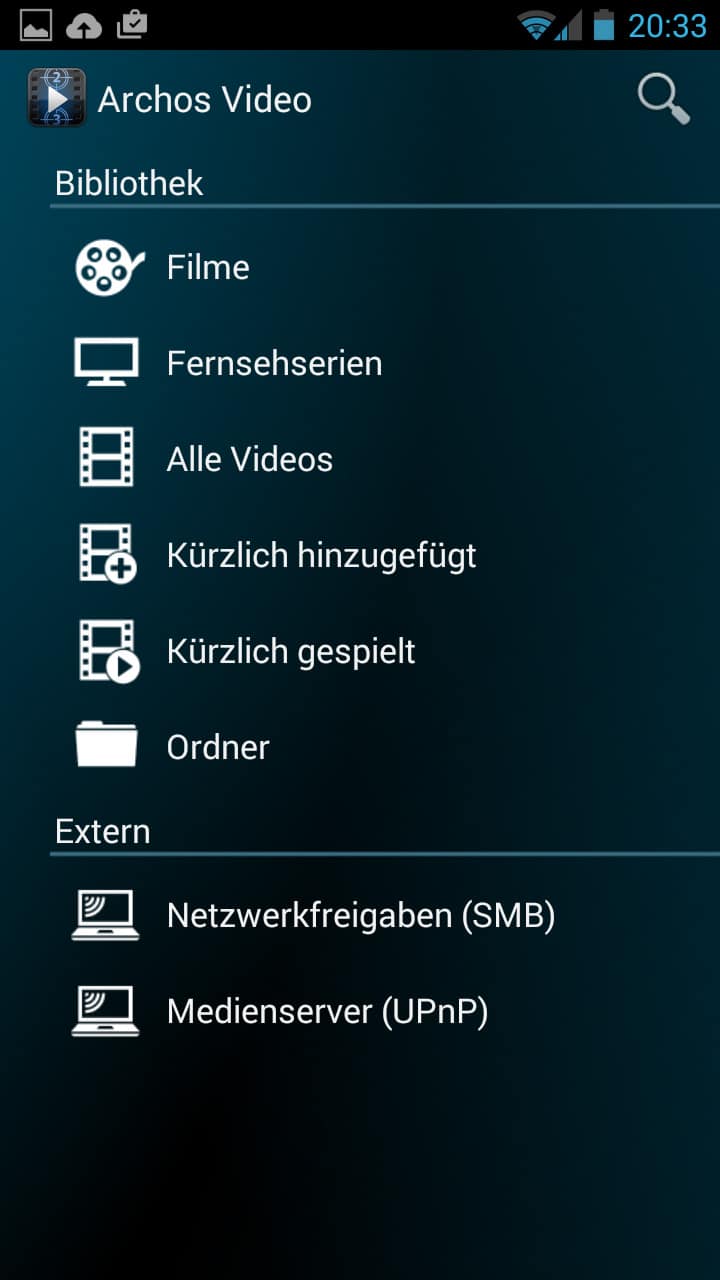This screenshot has height=1280, width=720.
Task: Browse the Ordner entry
Action: coord(218,747)
